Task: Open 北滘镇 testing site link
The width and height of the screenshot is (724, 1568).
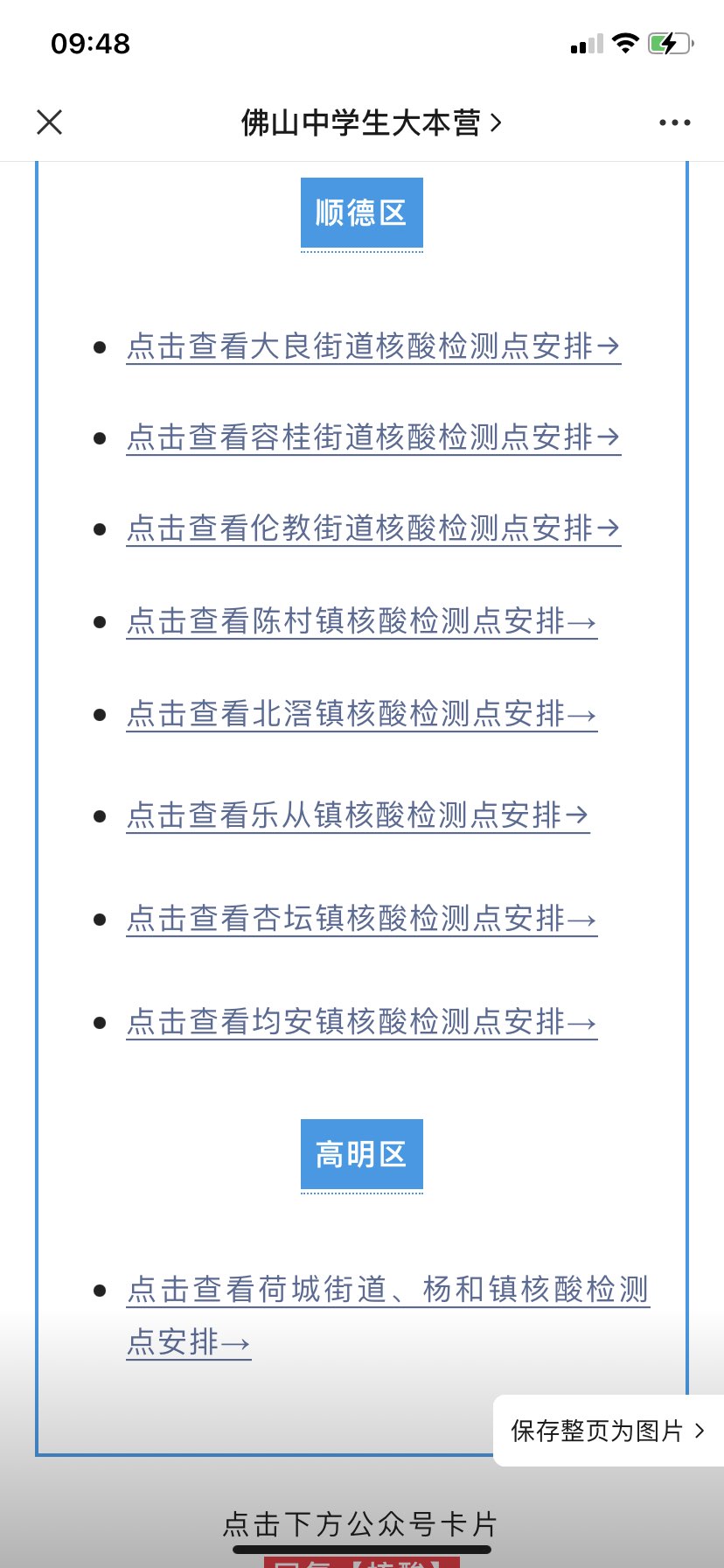Action: pos(361,714)
